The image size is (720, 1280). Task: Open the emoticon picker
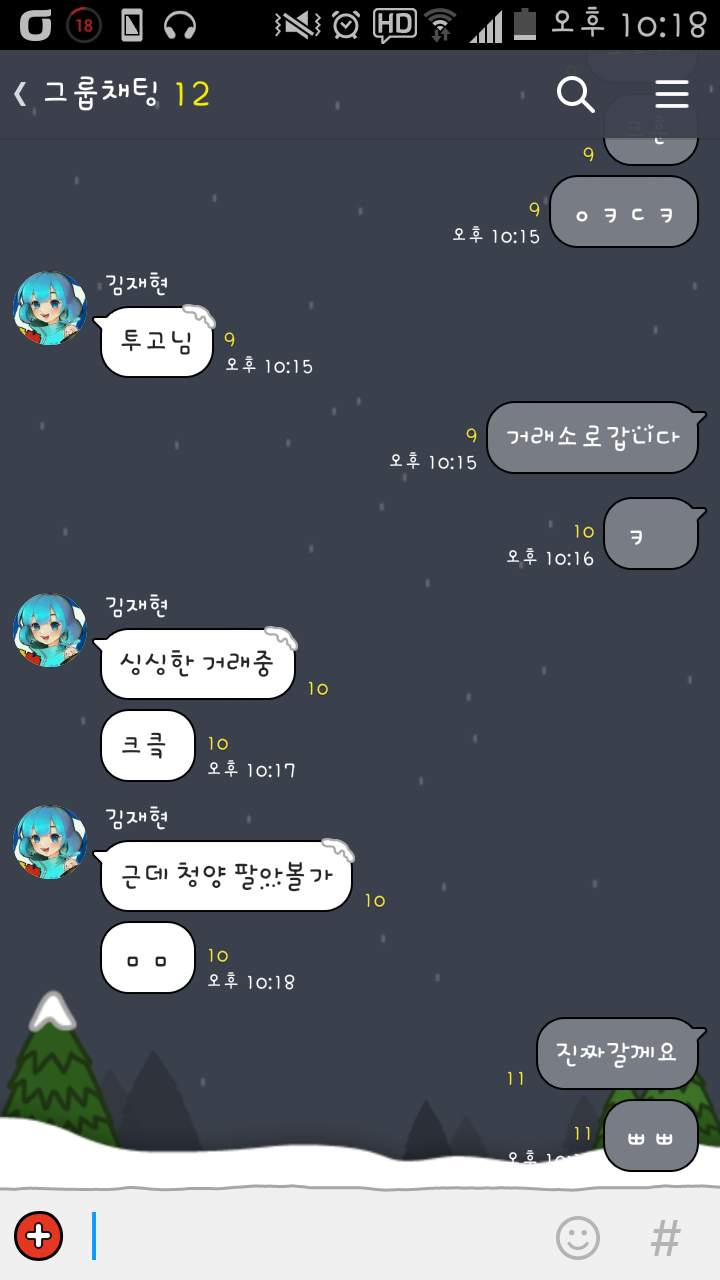click(x=578, y=1238)
